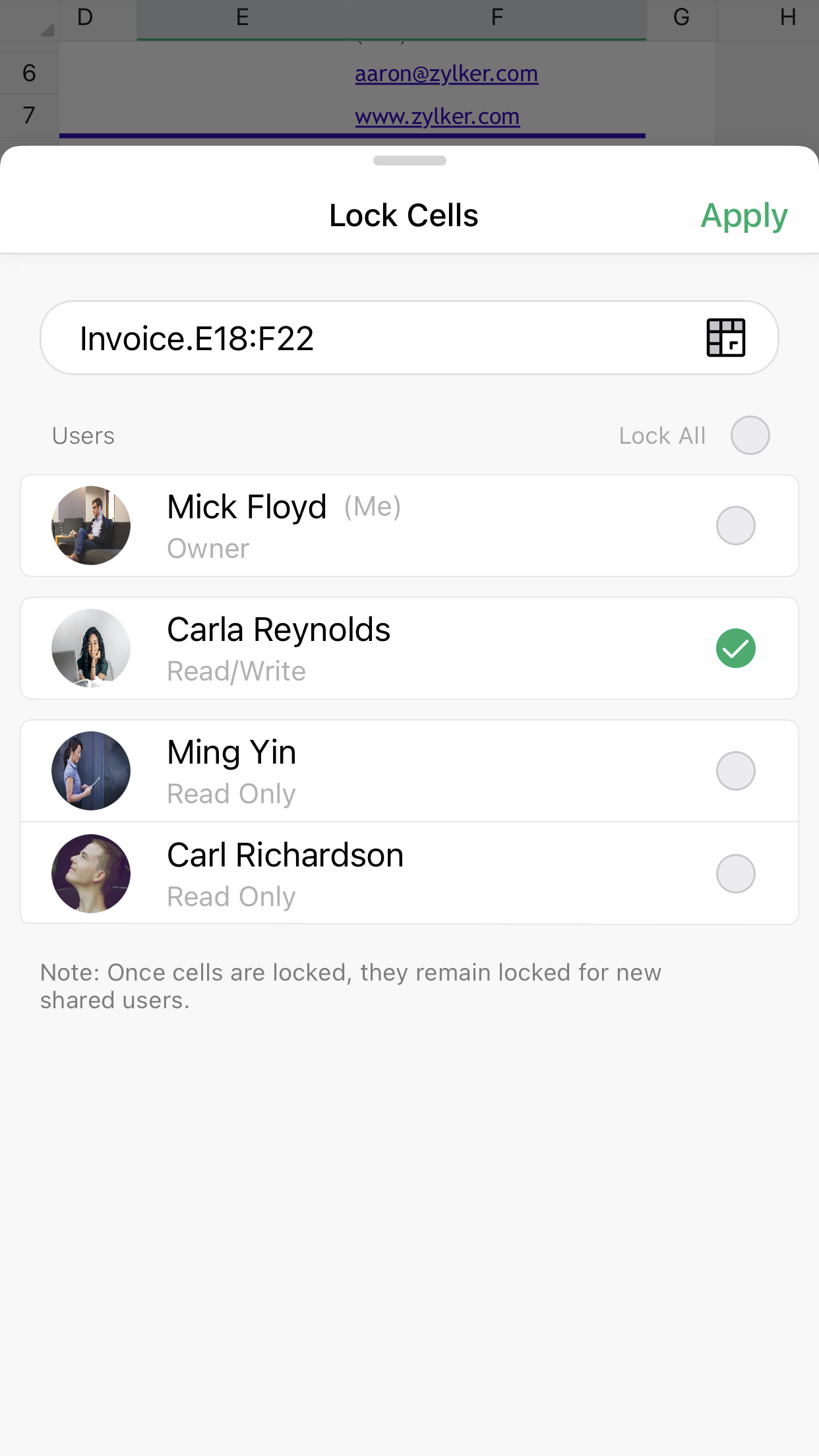Uncheck Carla Reynolds from lock list
The height and width of the screenshot is (1456, 819).
click(x=735, y=648)
